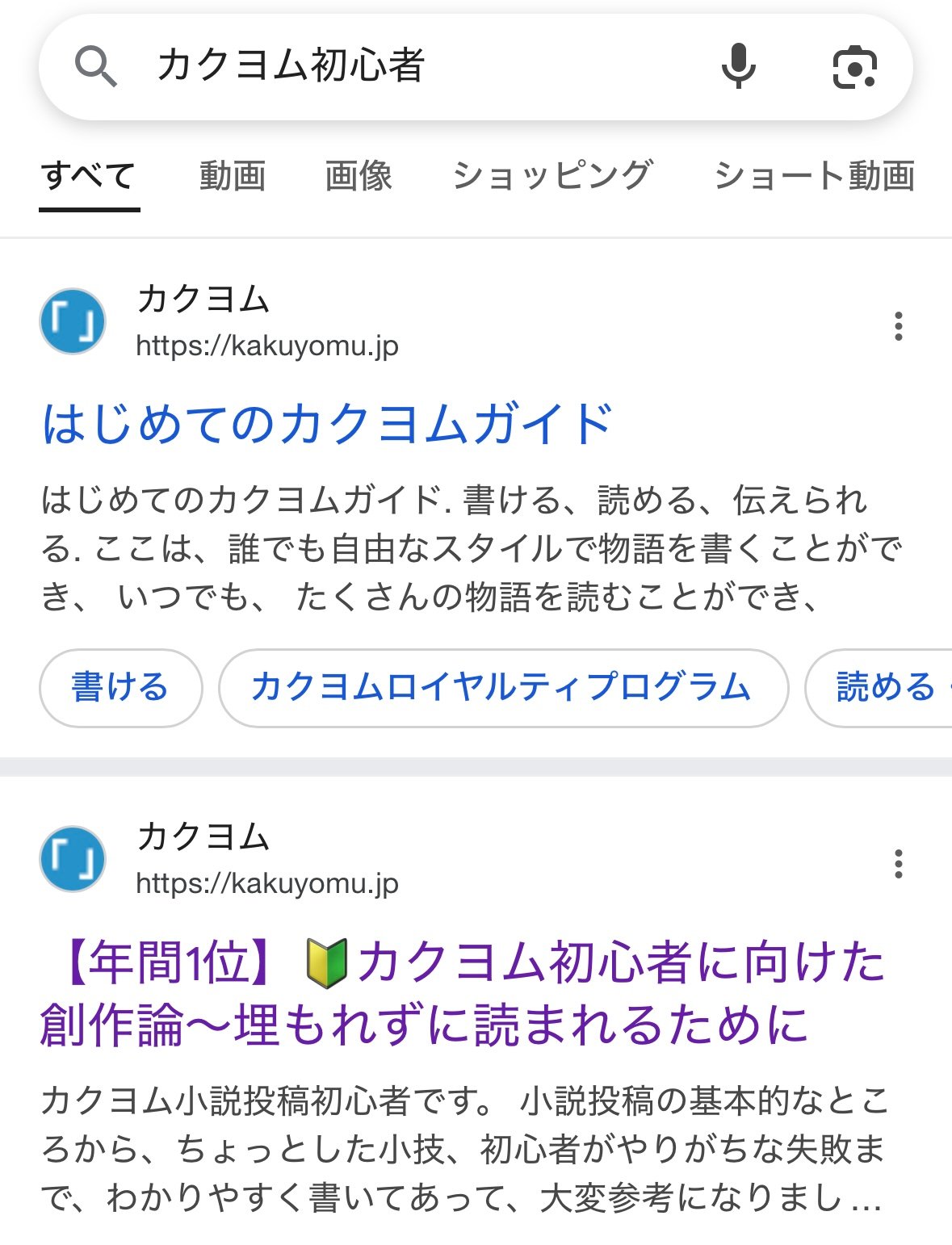952x1245 pixels.
Task: Open Google Lens camera search
Action: click(854, 67)
